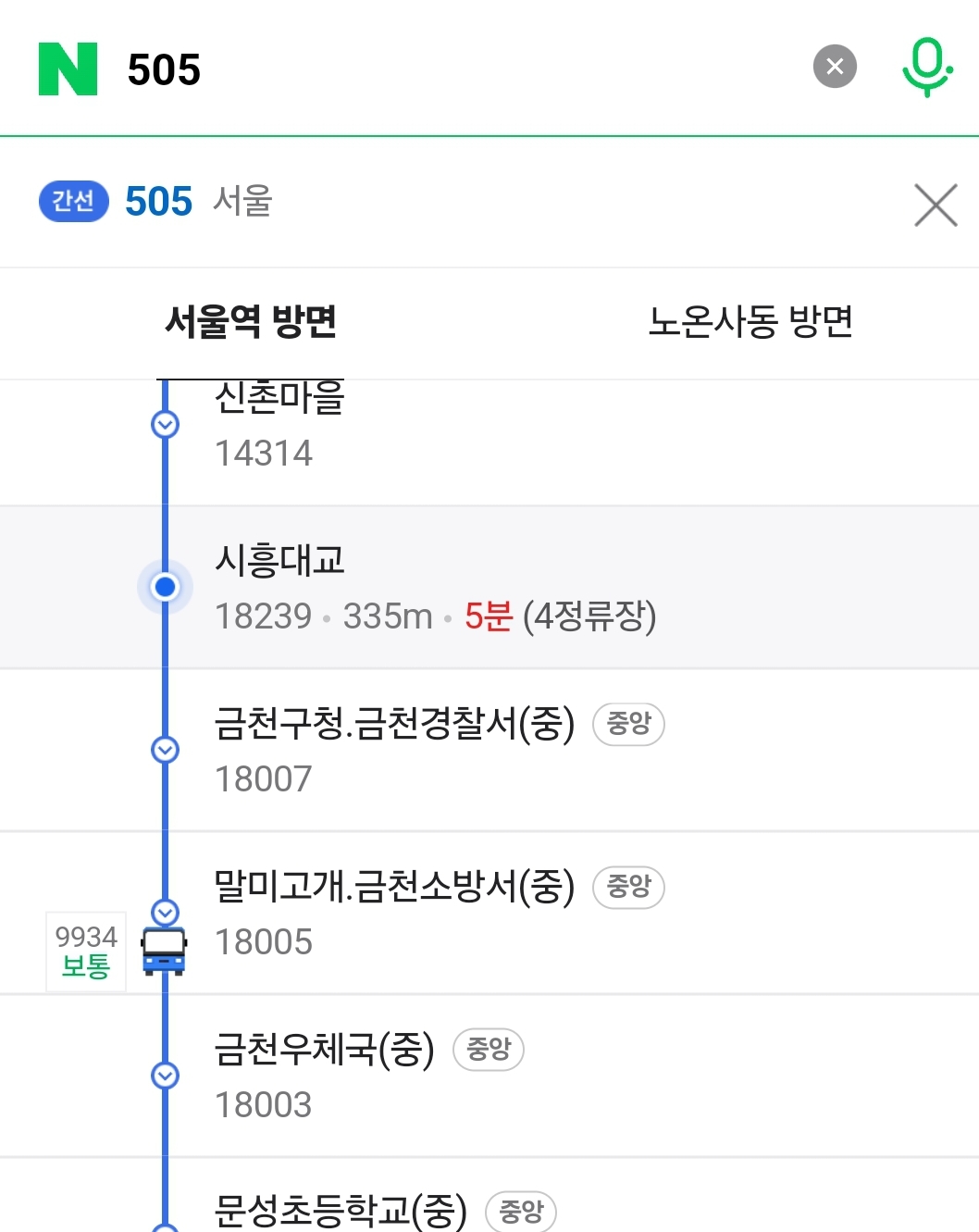Close the 505 bus route panel
This screenshot has height=1232, width=979.
(936, 205)
